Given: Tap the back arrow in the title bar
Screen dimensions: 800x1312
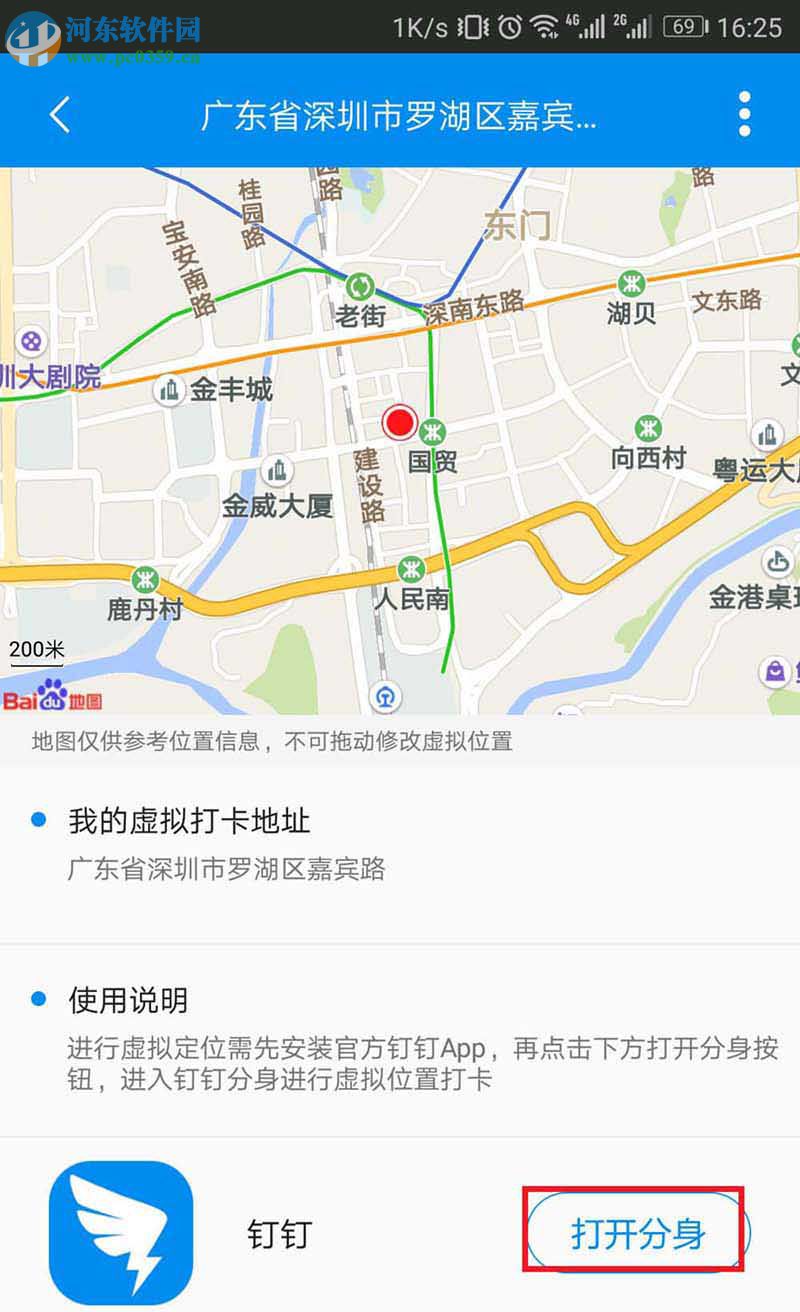Looking at the screenshot, I should tap(57, 115).
